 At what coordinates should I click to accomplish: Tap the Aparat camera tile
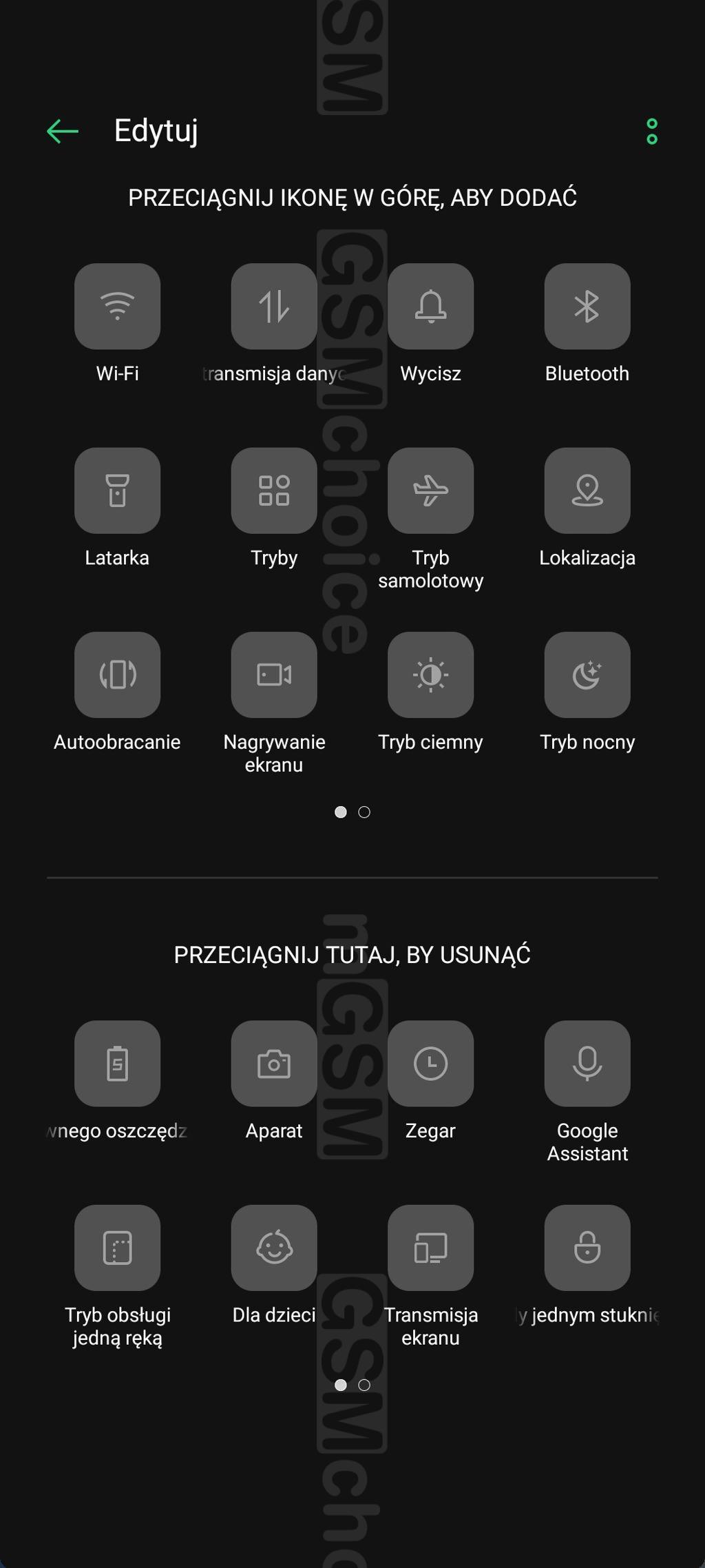(274, 1064)
